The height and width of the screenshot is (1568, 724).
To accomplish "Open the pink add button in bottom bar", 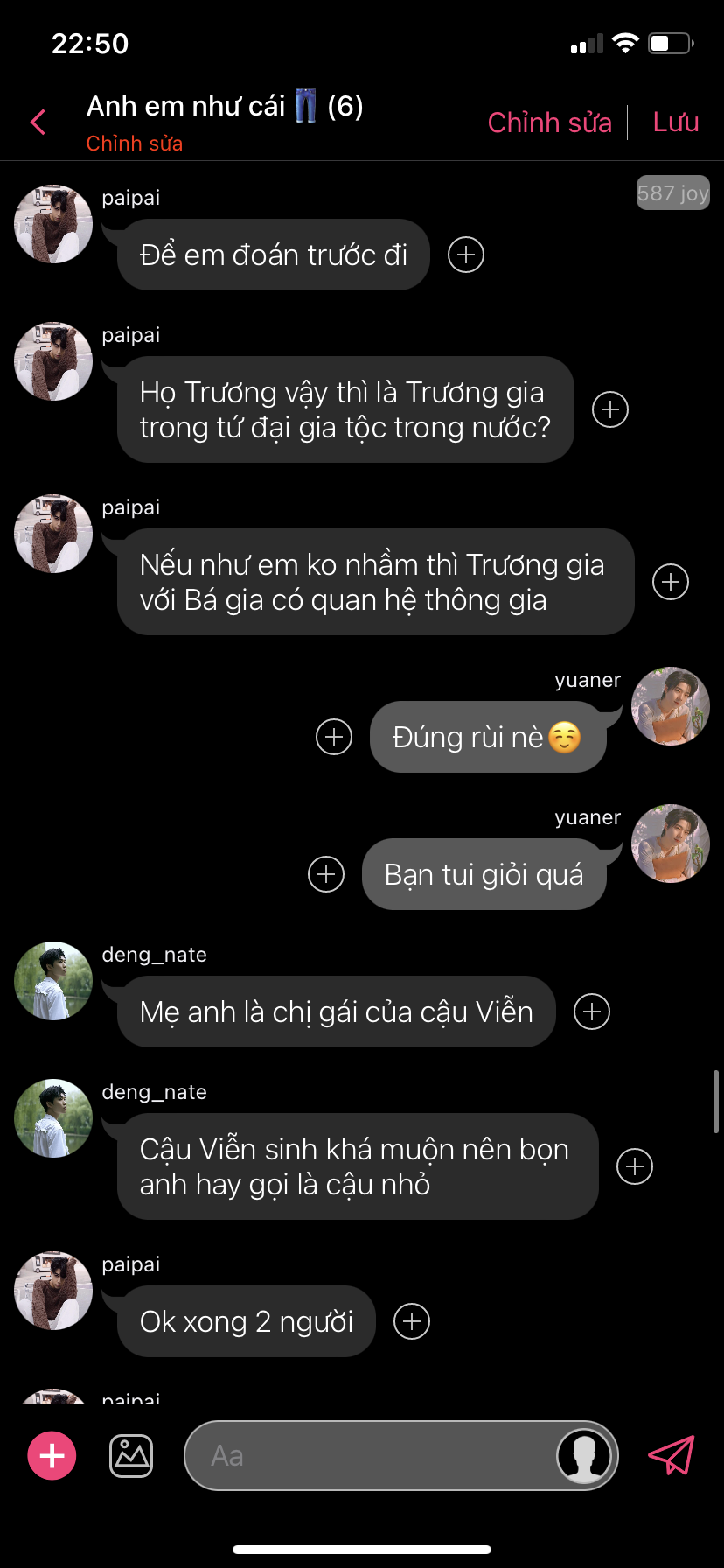I will click(52, 1456).
